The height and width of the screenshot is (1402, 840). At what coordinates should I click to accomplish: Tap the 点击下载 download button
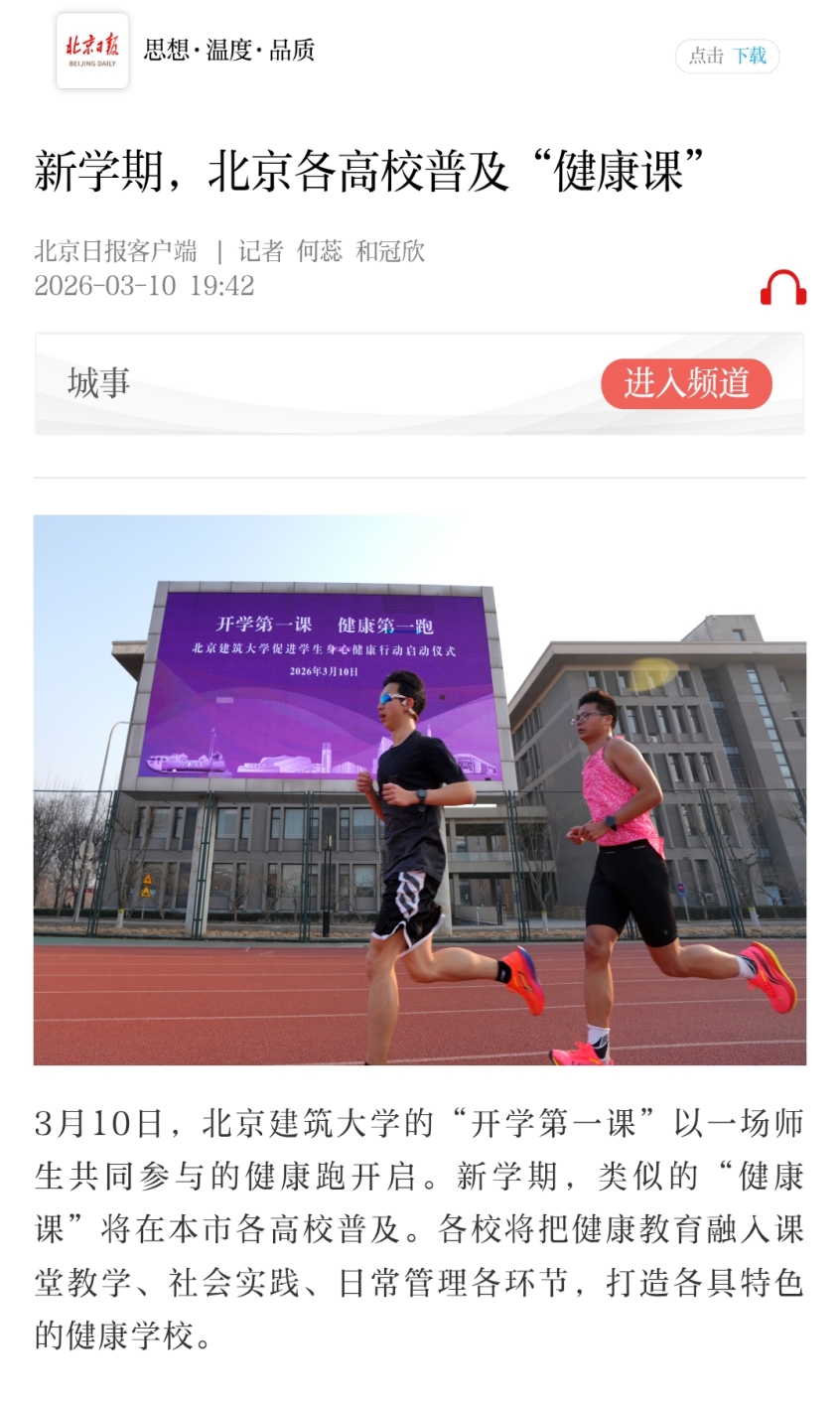[x=727, y=56]
